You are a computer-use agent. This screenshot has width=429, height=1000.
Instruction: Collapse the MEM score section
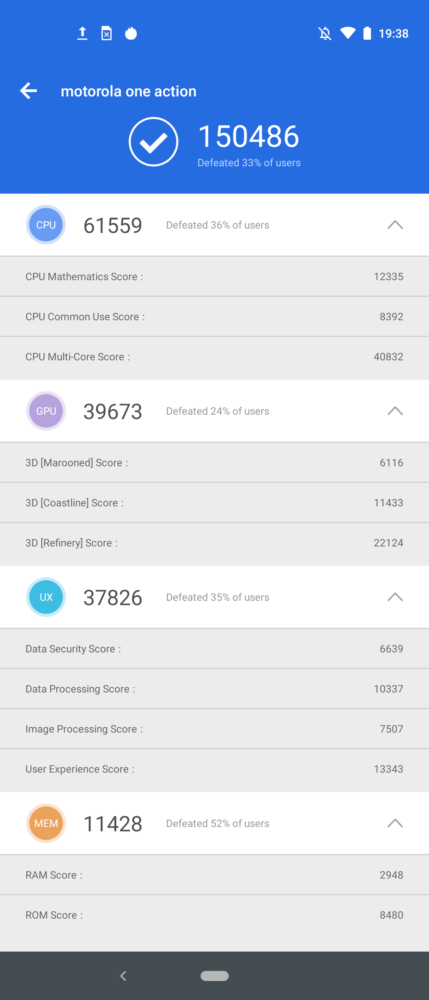(395, 823)
